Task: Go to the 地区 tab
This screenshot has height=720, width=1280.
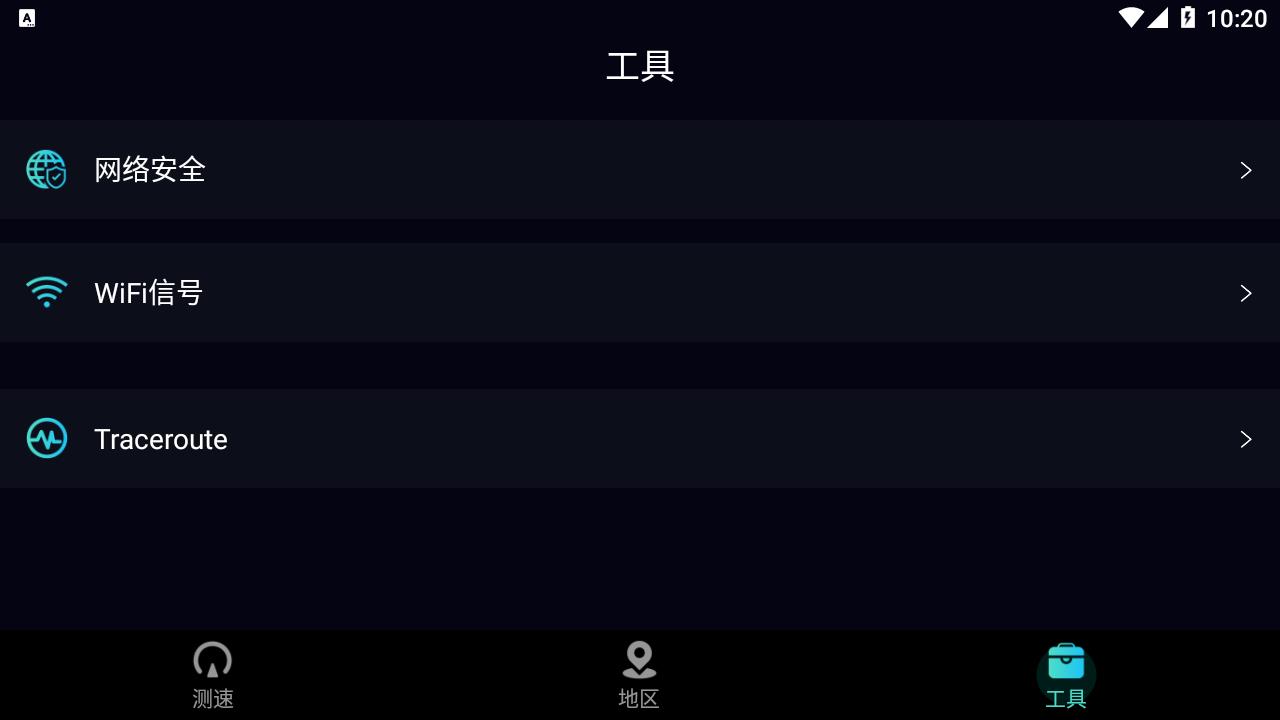Action: (639, 675)
